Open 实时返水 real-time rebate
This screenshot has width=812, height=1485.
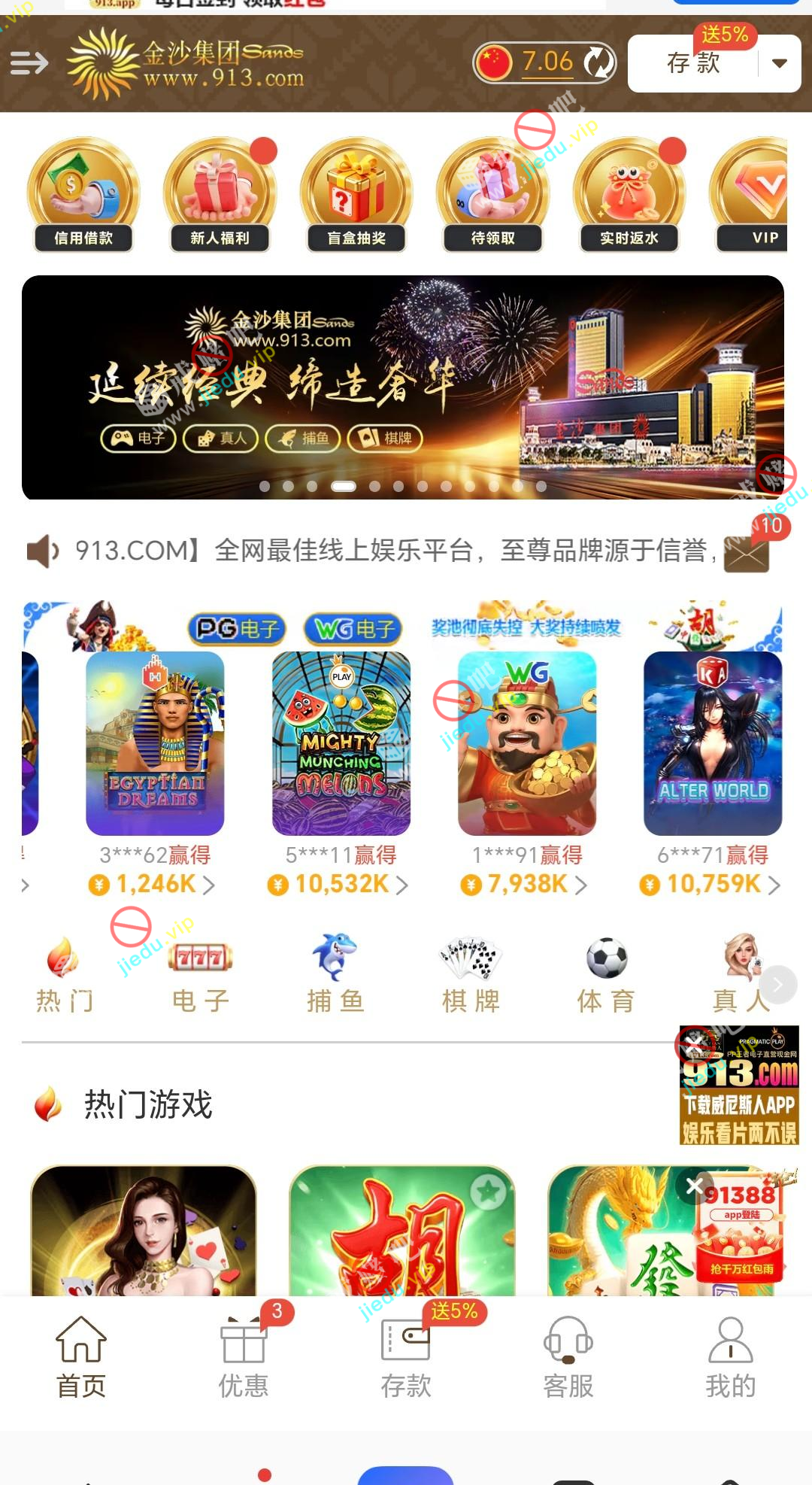(629, 196)
